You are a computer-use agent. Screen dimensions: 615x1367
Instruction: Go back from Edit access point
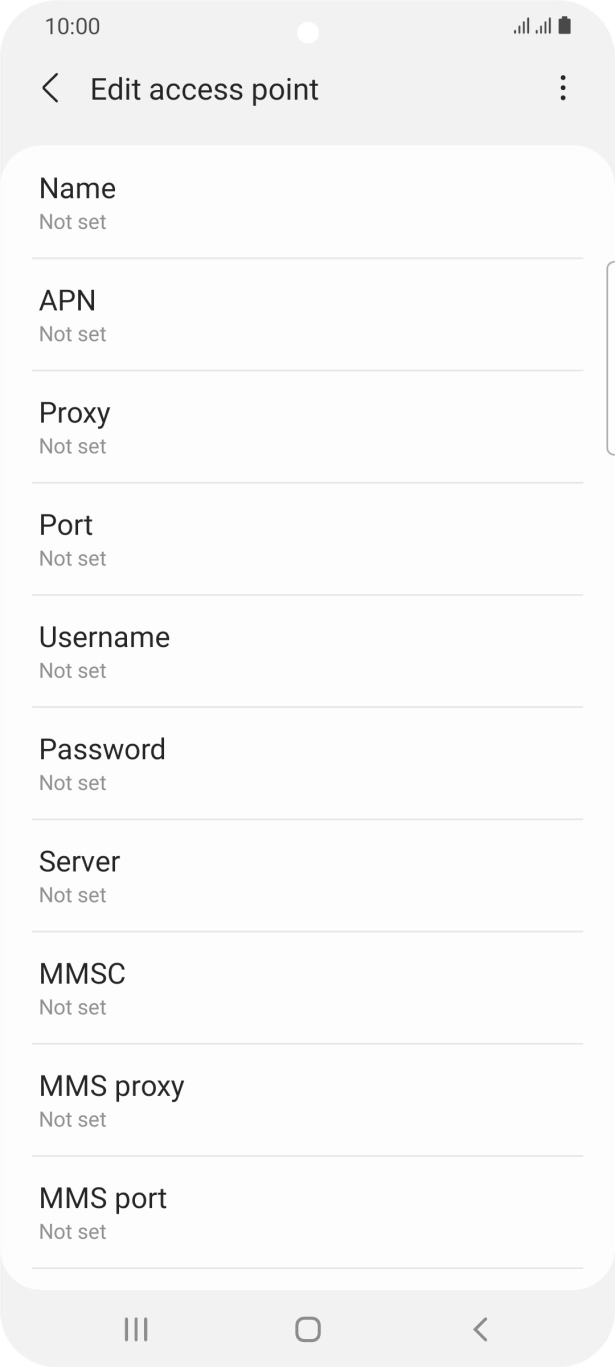tap(50, 89)
